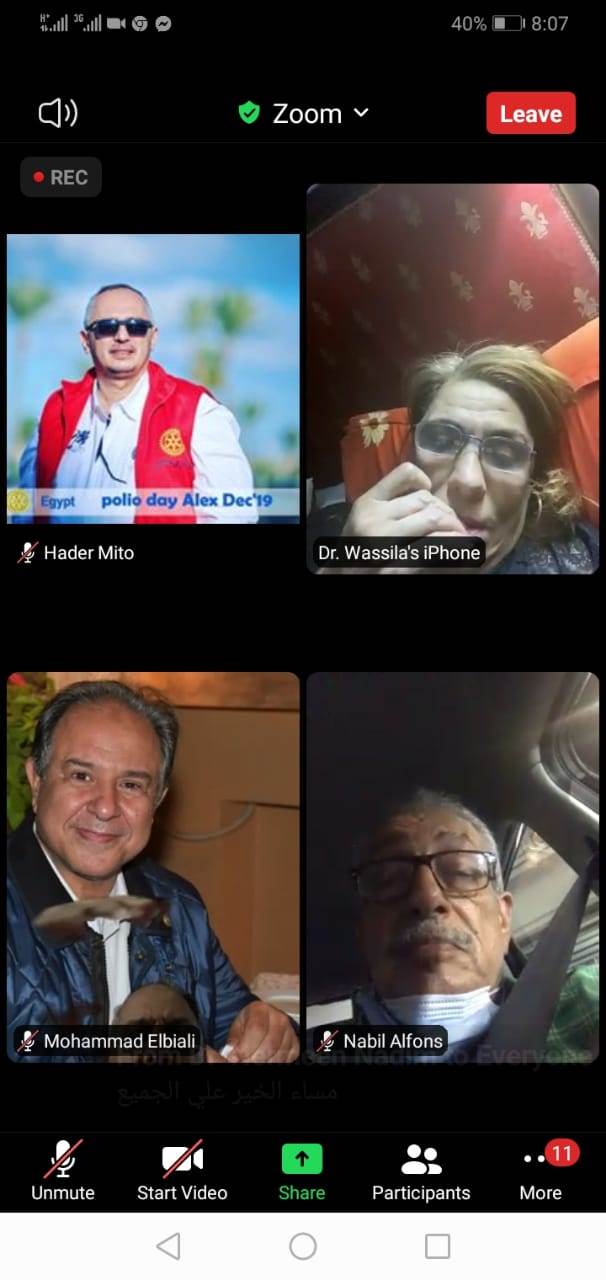Leave the Zoom meeting
The height and width of the screenshot is (1280, 606).
pyautogui.click(x=530, y=113)
